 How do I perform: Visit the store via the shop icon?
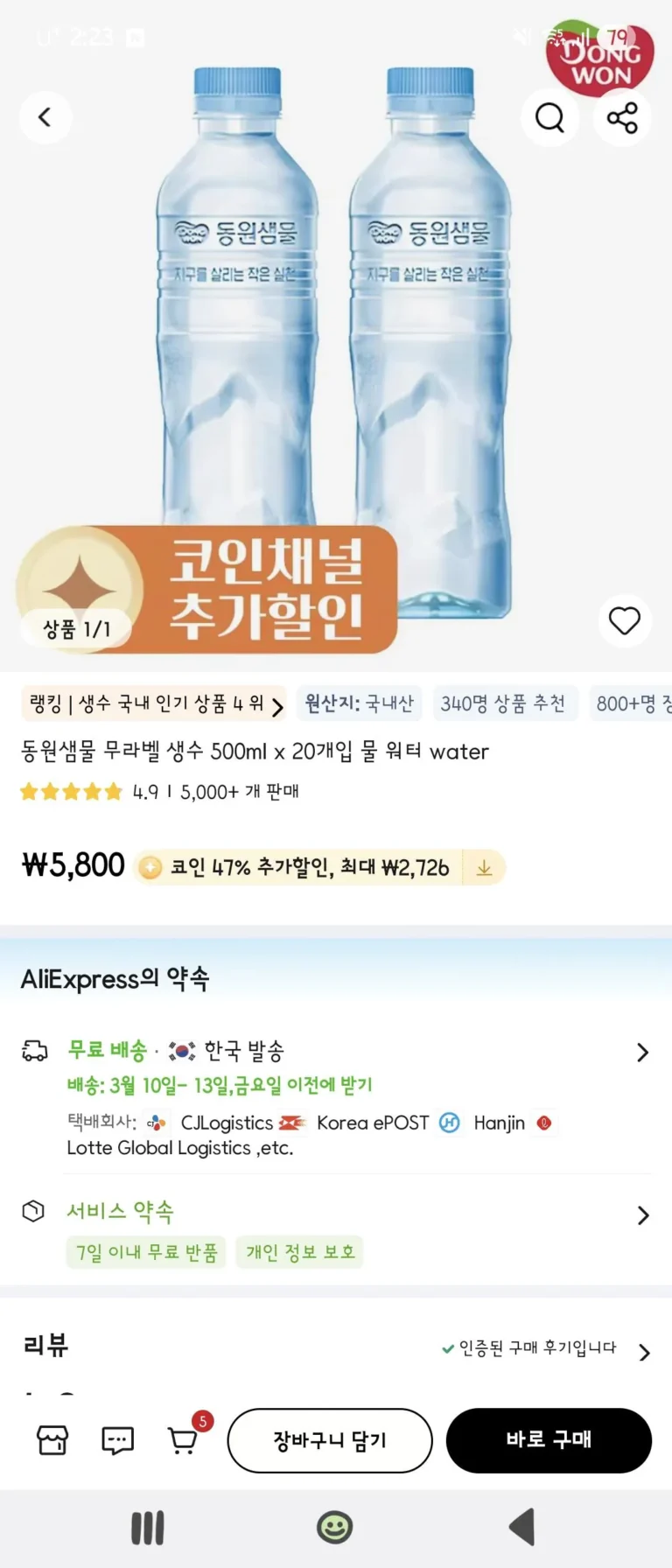tap(52, 1439)
